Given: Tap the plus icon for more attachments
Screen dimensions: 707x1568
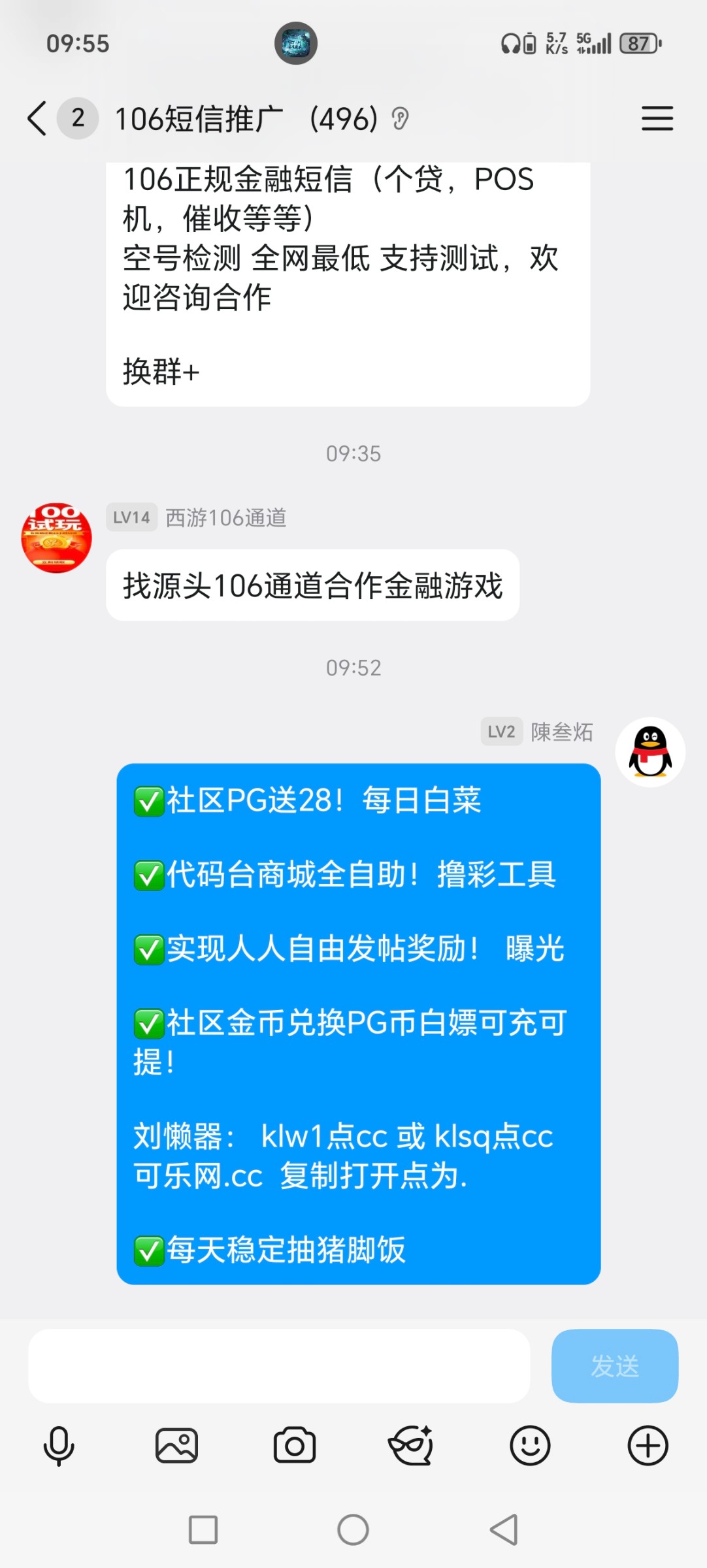Looking at the screenshot, I should pyautogui.click(x=648, y=1446).
